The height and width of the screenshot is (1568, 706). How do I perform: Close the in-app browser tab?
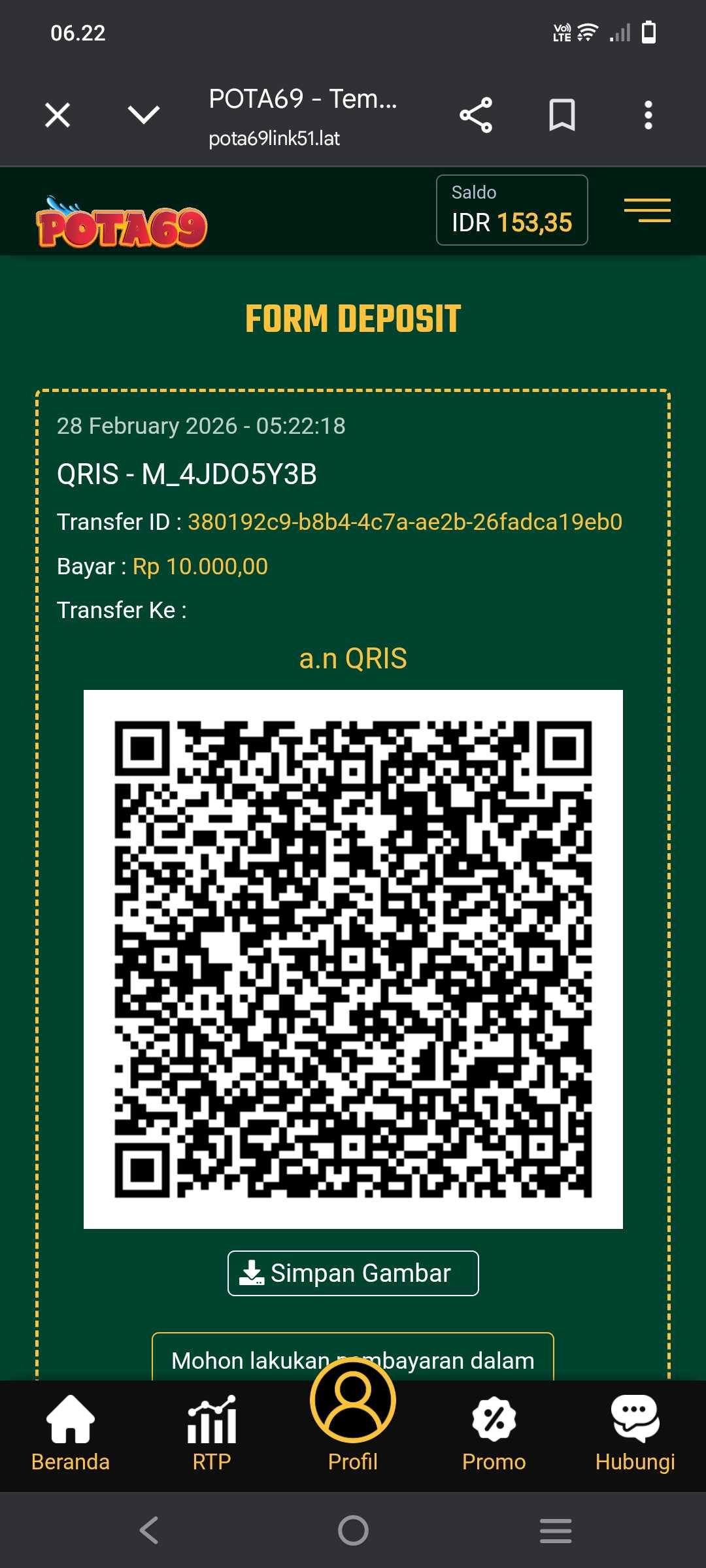pos(58,116)
